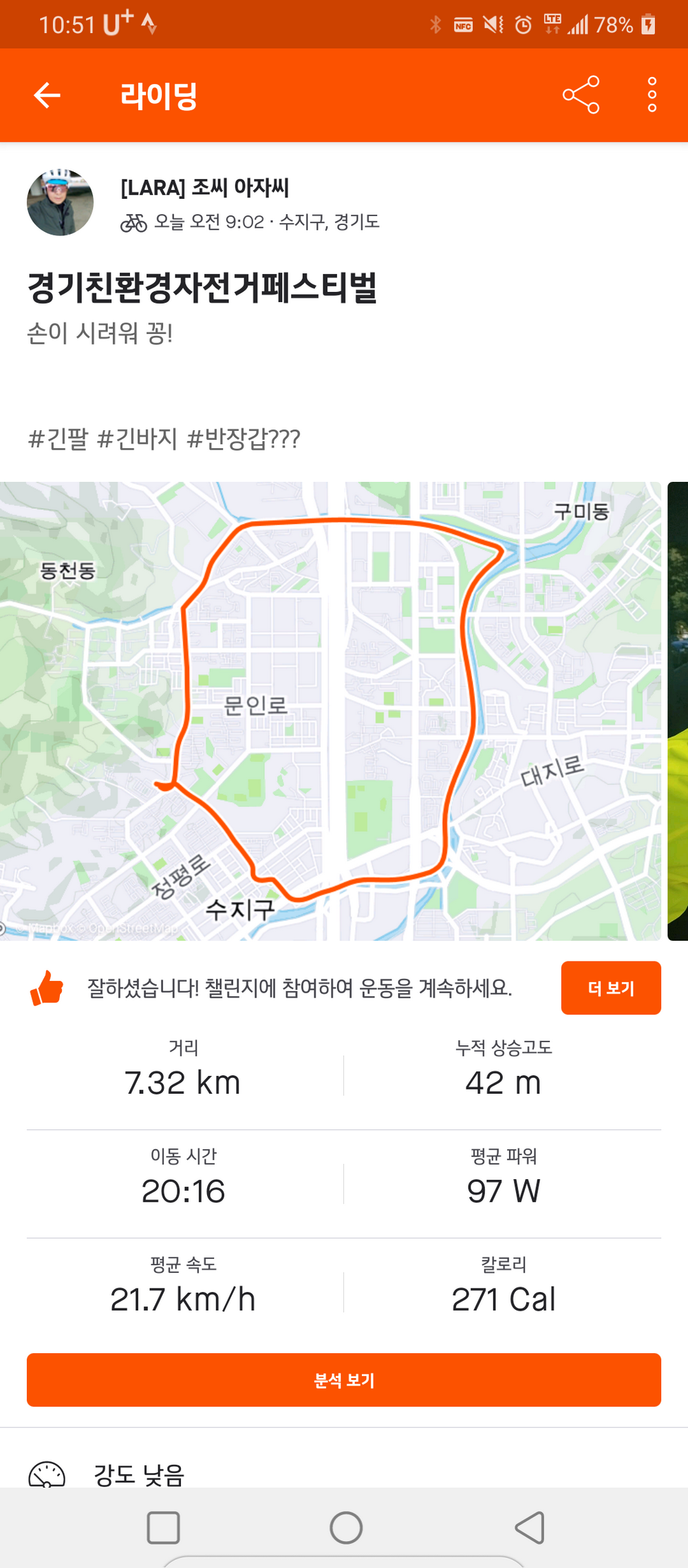Open recent apps from the navigation bar
688x1568 pixels.
point(164,1528)
